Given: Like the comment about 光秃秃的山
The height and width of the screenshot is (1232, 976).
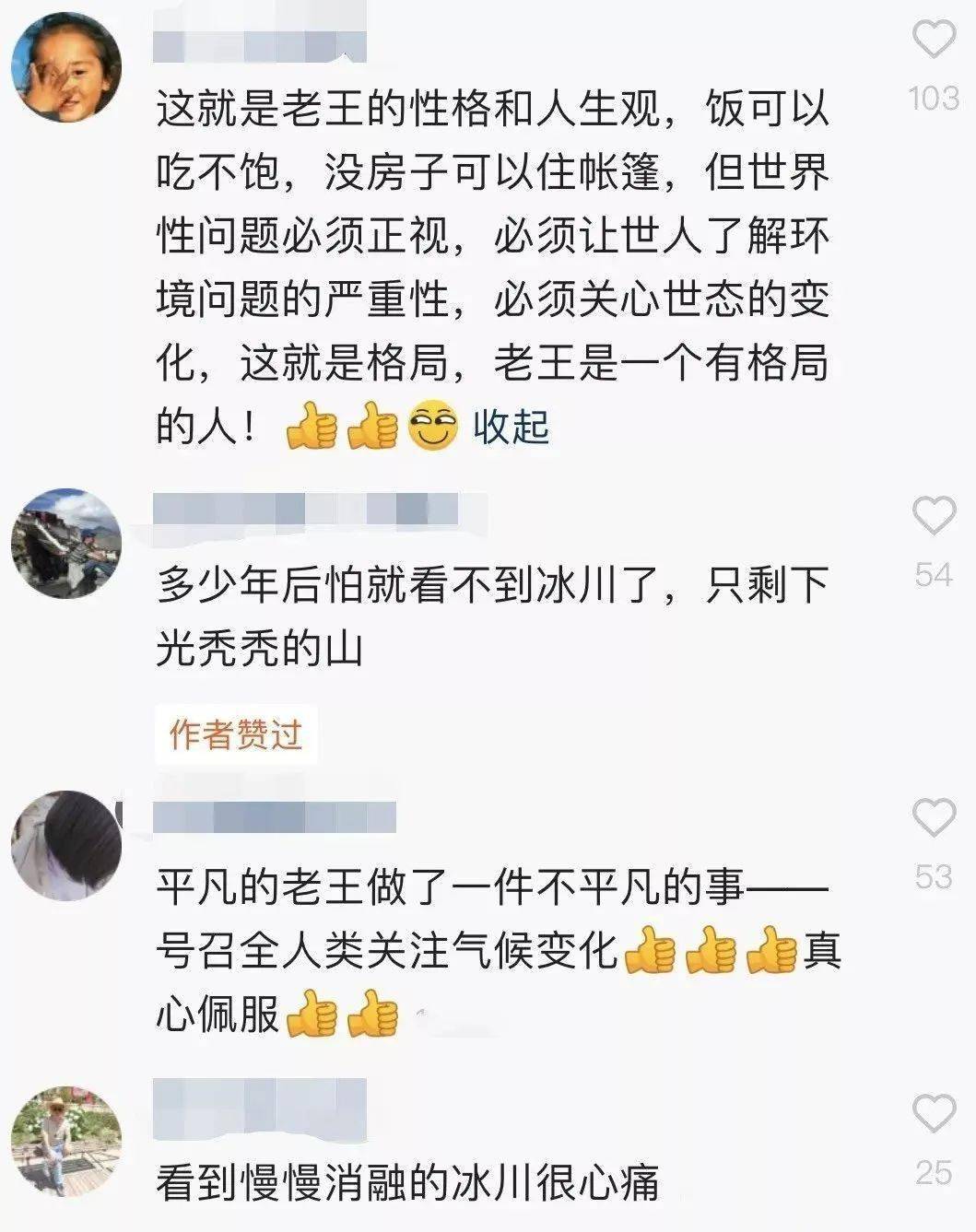Looking at the screenshot, I should pos(934,516).
